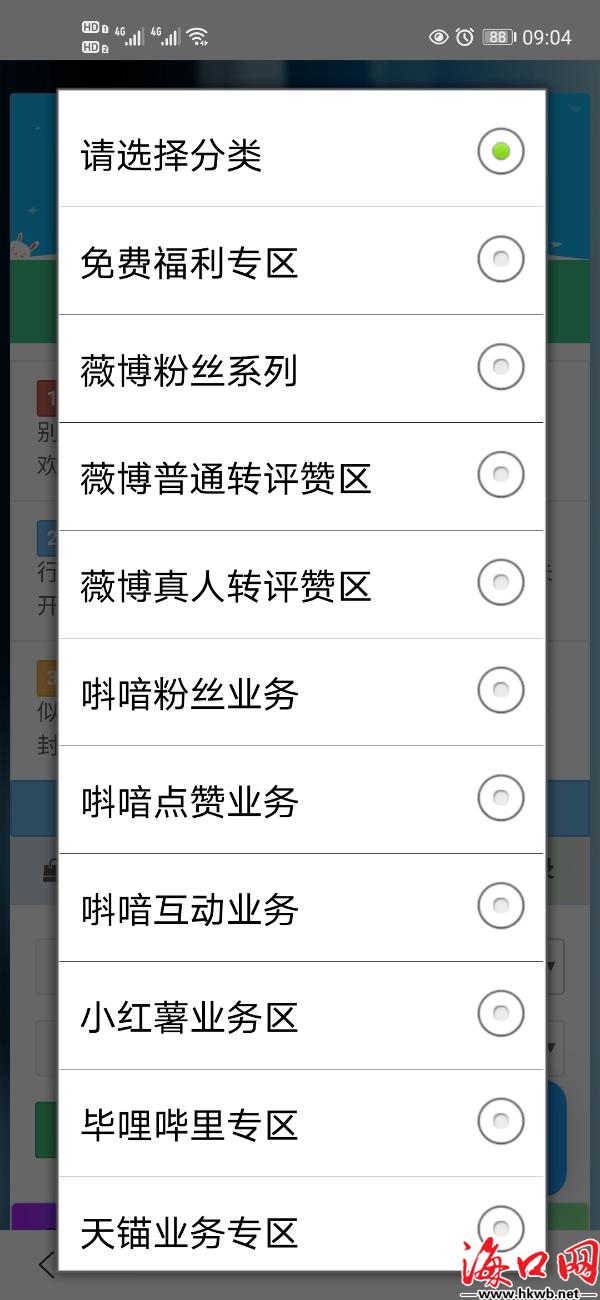Select 哔唔粉丝业务 option
600x1300 pixels.
[x=300, y=692]
